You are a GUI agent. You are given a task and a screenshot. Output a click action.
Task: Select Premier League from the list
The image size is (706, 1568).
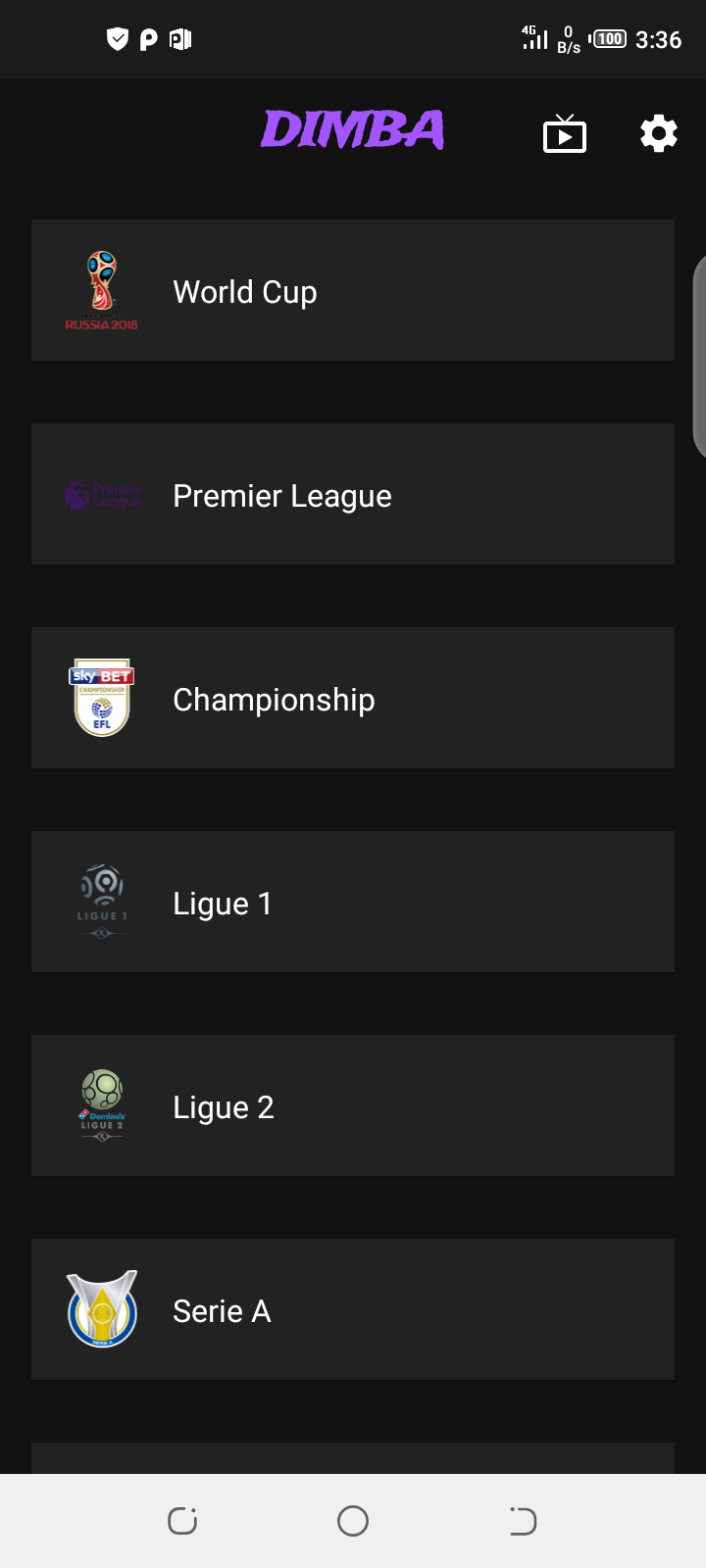(353, 494)
